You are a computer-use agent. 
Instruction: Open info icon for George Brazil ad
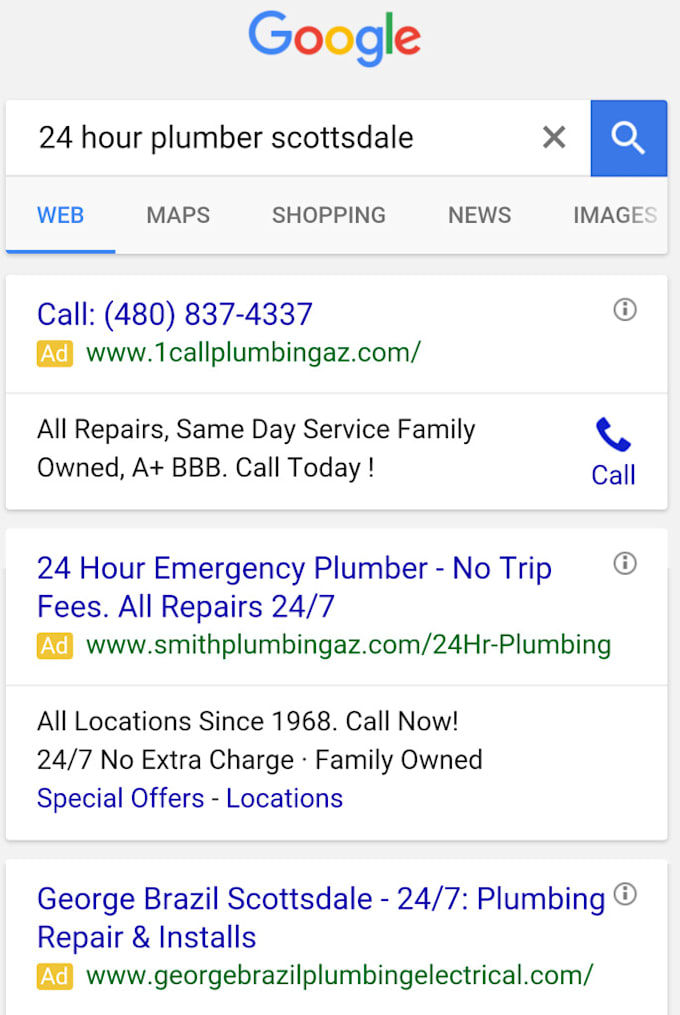coord(625,894)
